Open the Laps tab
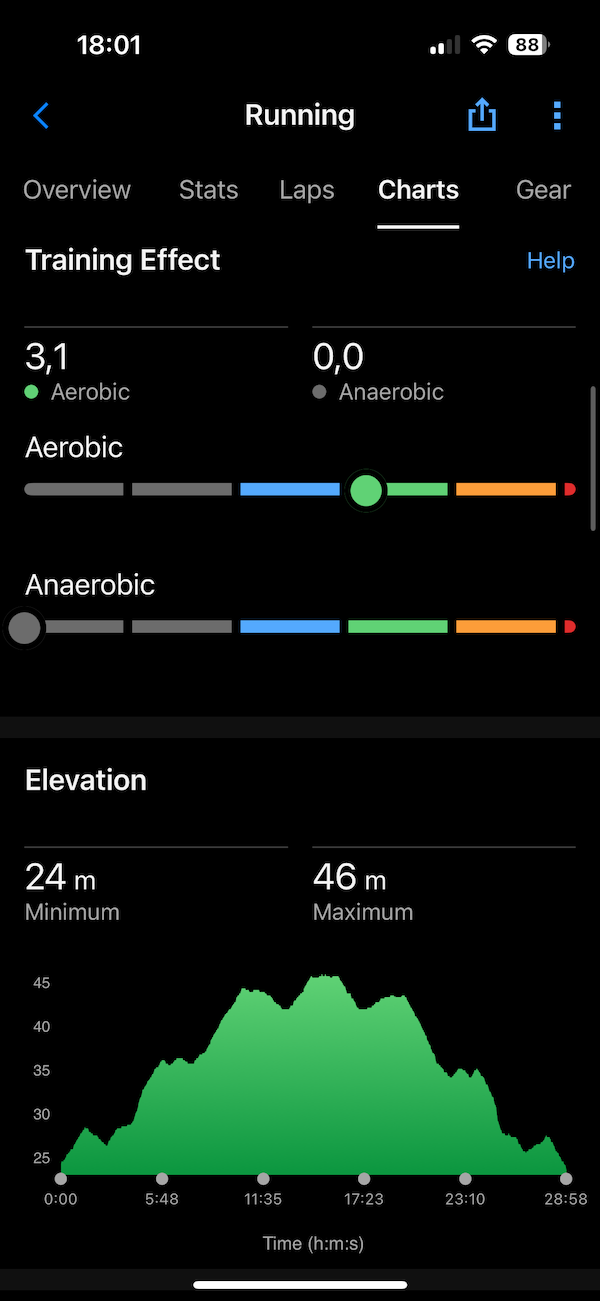Screen dimensions: 600x1301 click(x=307, y=190)
